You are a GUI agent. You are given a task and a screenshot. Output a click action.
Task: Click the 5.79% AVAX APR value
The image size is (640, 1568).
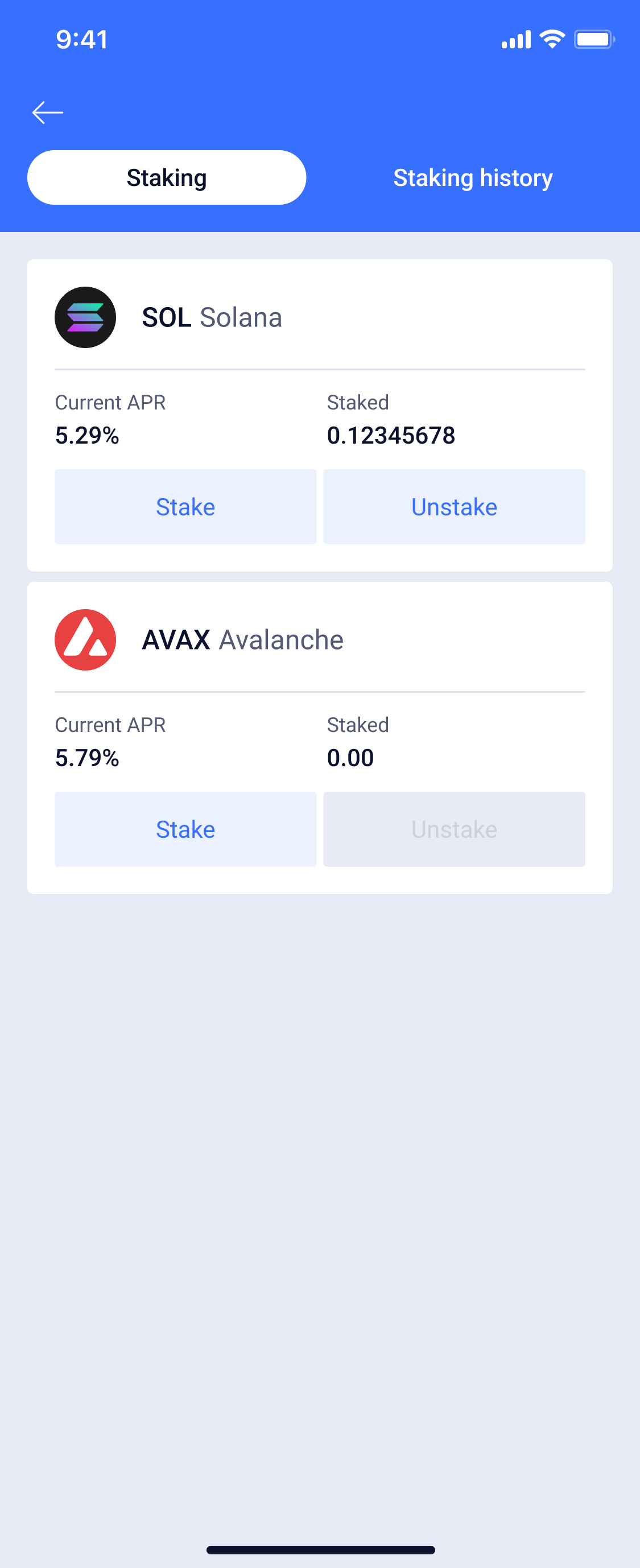pyautogui.click(x=87, y=758)
